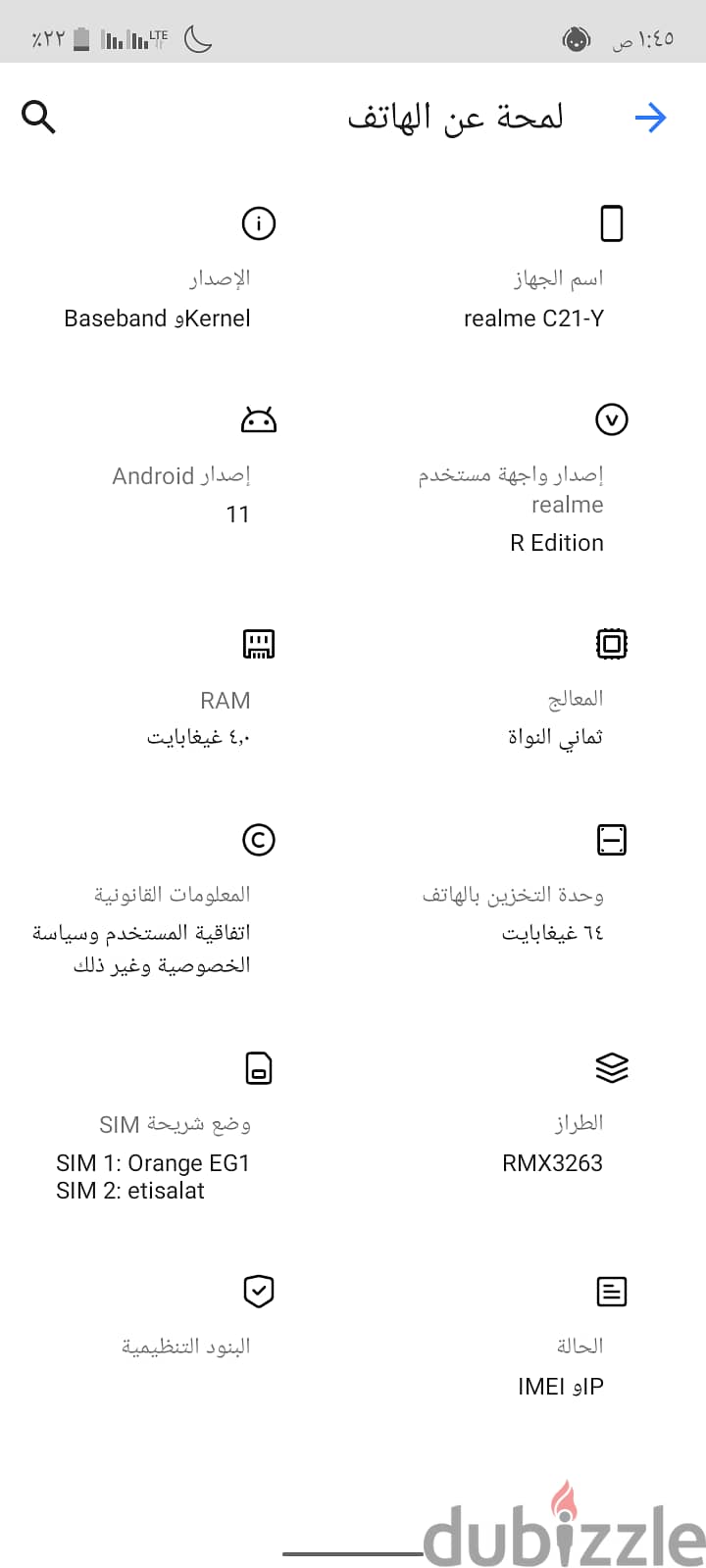Viewport: 706px width, 1568px height.
Task: Tap the search magnifier icon
Action: coord(39,118)
